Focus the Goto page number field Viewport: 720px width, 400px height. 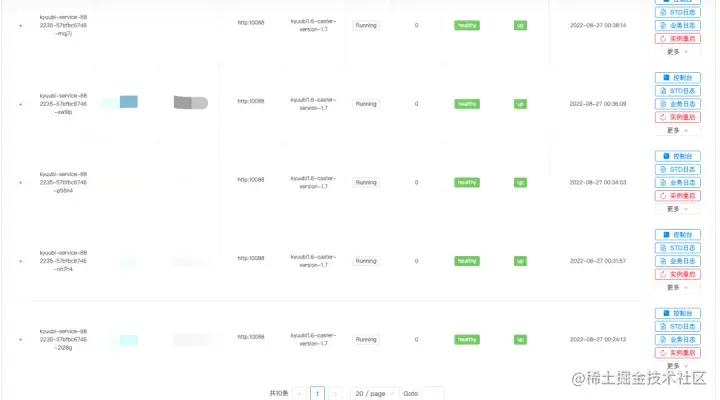[434, 394]
